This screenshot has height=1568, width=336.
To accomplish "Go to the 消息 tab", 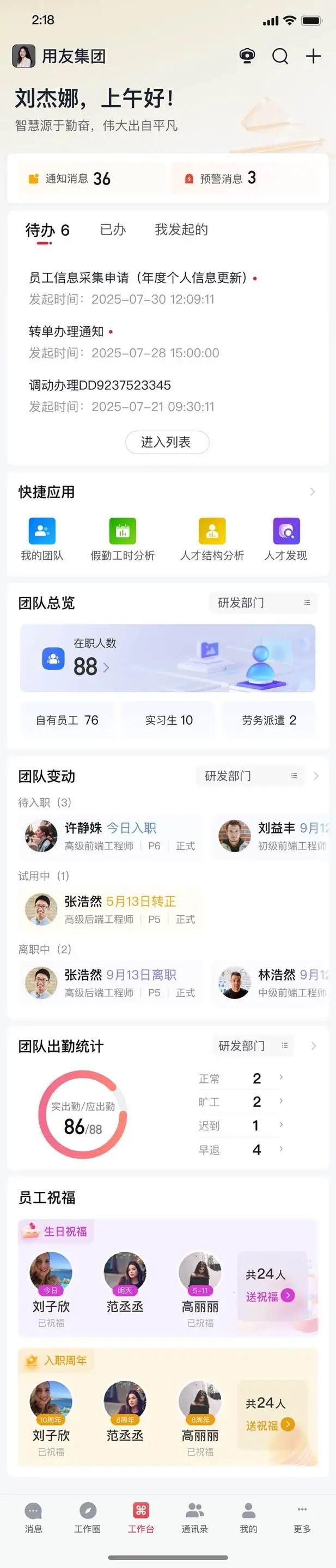I will (x=33, y=1517).
